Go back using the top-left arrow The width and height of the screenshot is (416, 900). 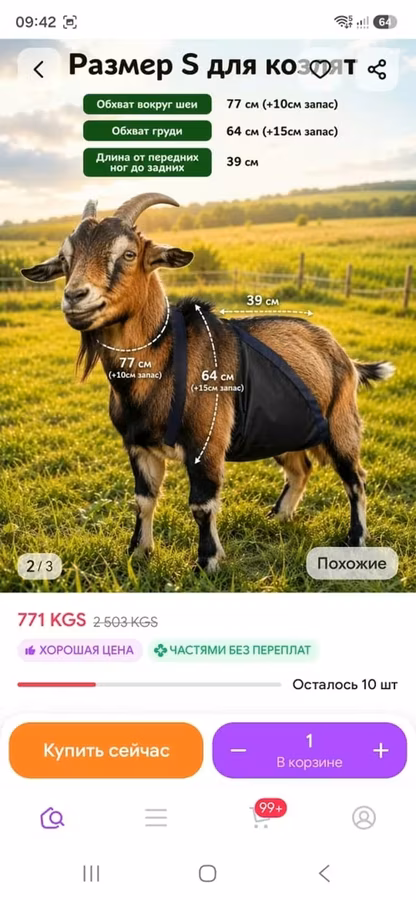(x=38, y=69)
